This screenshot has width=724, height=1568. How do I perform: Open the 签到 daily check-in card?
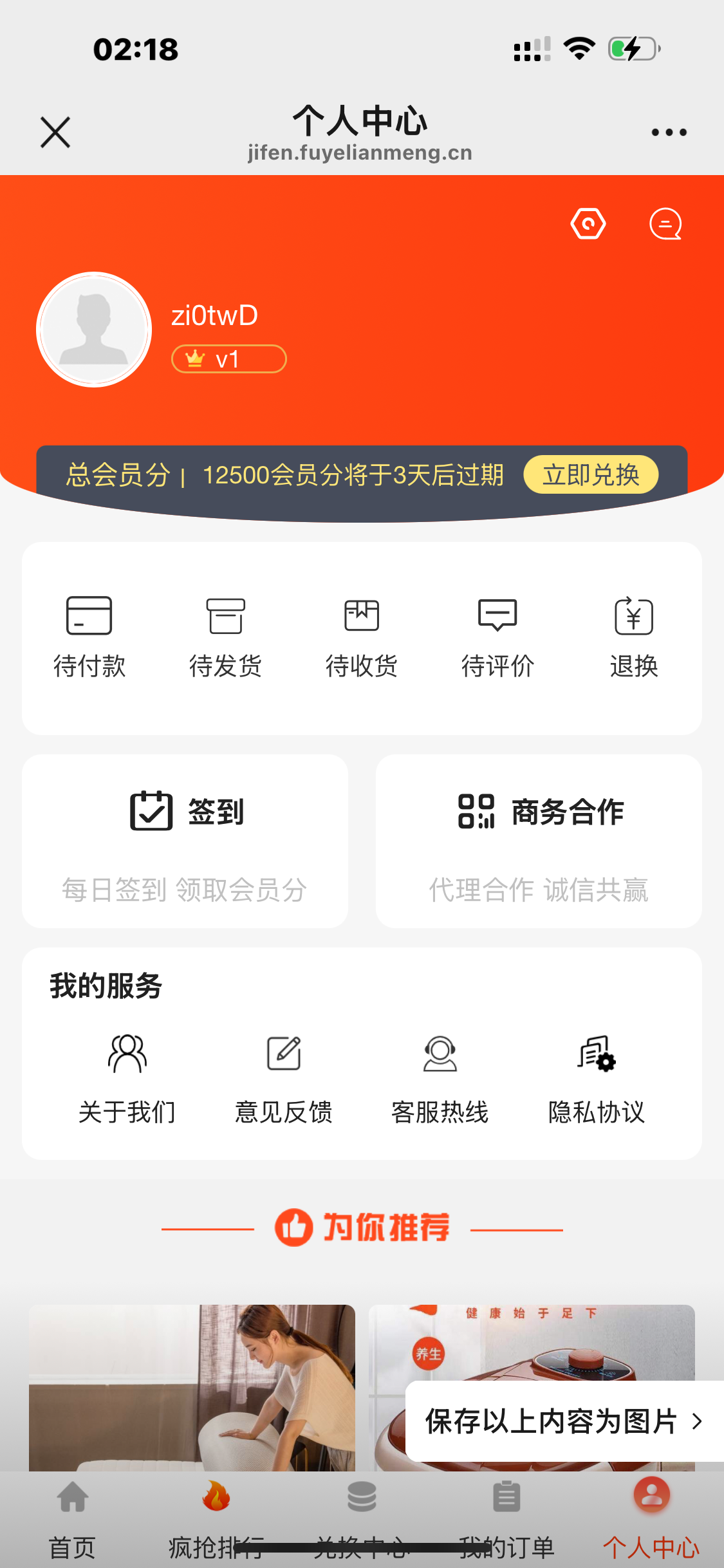pos(185,841)
